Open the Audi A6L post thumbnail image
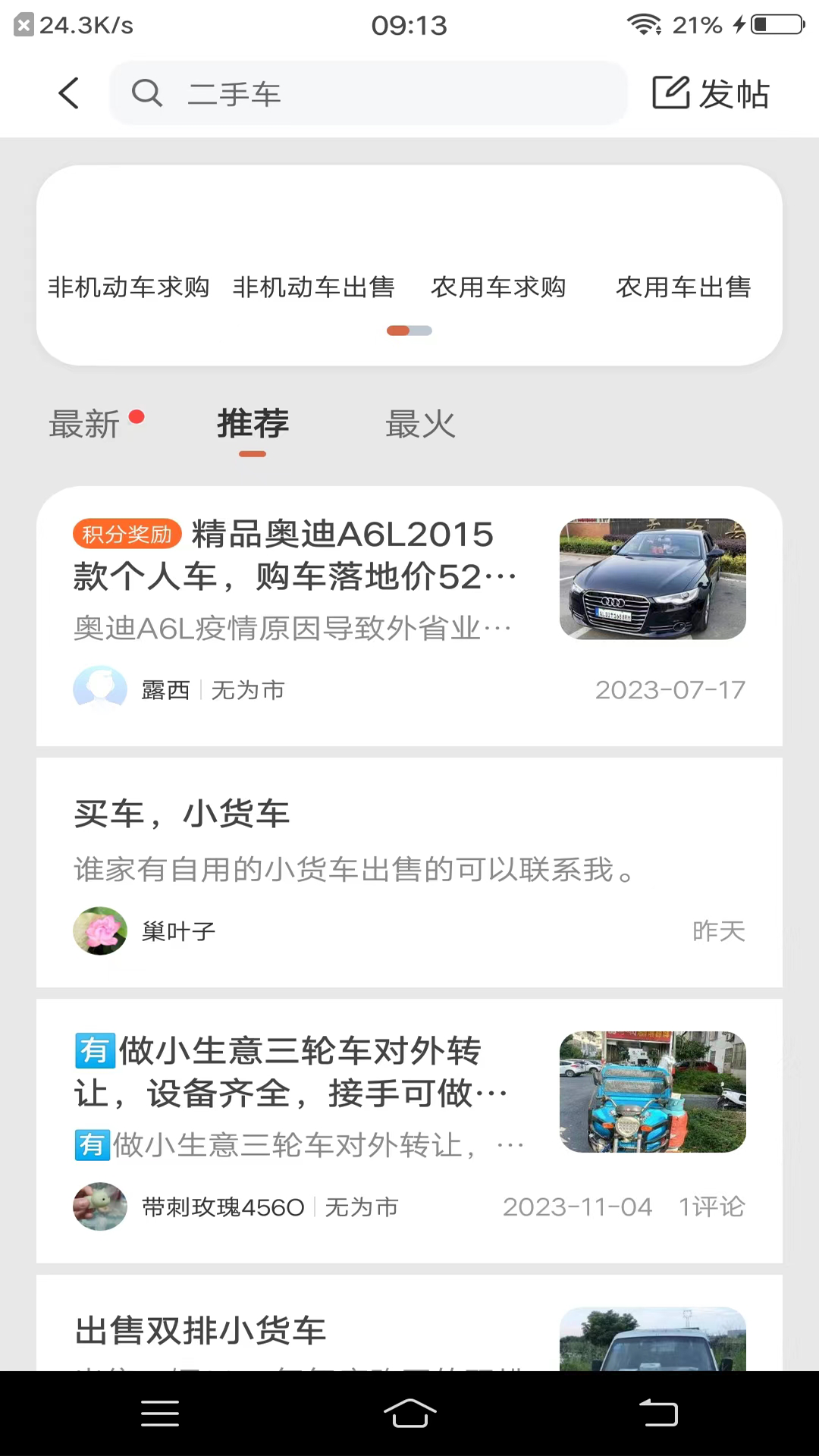The width and height of the screenshot is (819, 1456). pyautogui.click(x=652, y=578)
